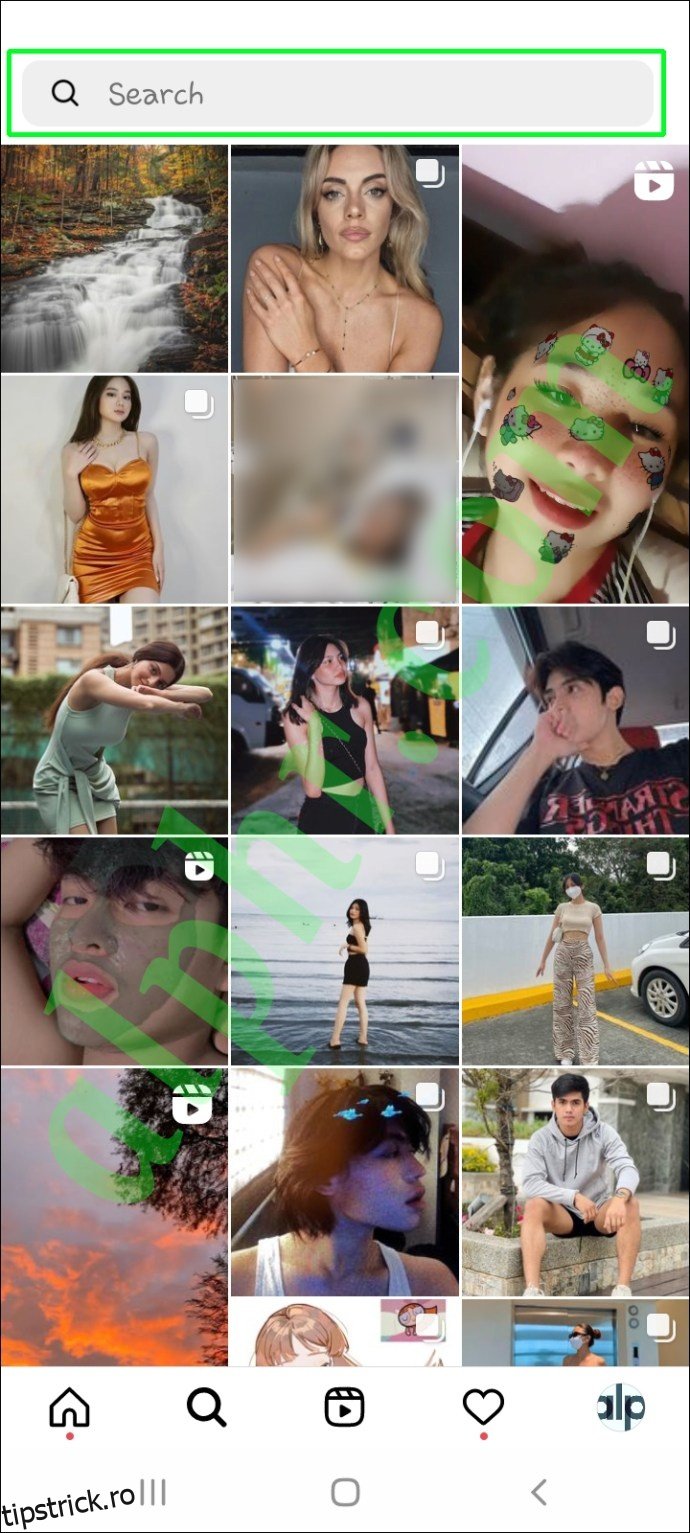Open the Explore search tab

[x=207, y=1408]
